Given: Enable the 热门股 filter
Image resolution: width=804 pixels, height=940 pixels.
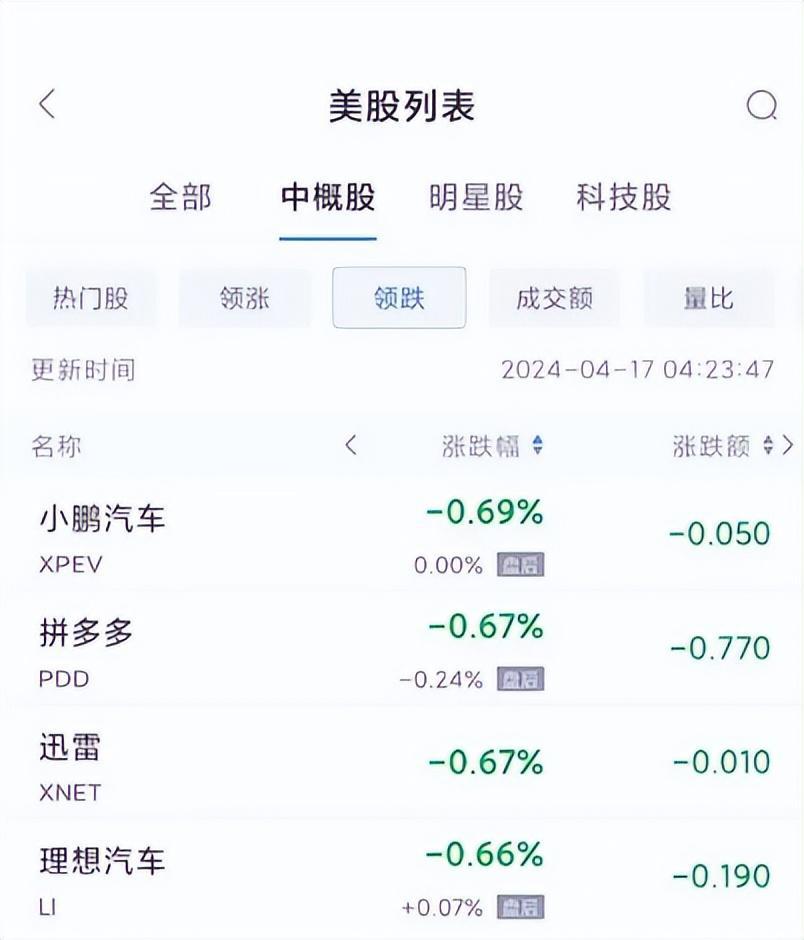Looking at the screenshot, I should [91, 297].
